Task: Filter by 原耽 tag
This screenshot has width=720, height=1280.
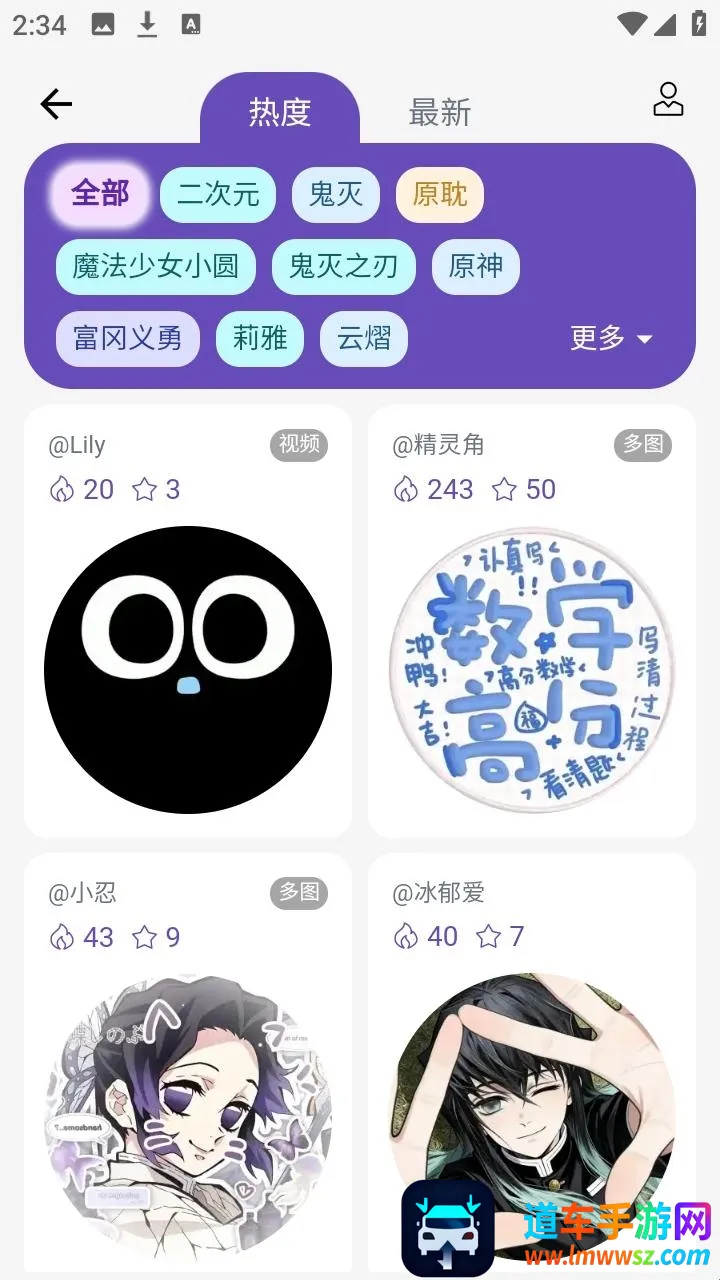Action: pyautogui.click(x=440, y=194)
